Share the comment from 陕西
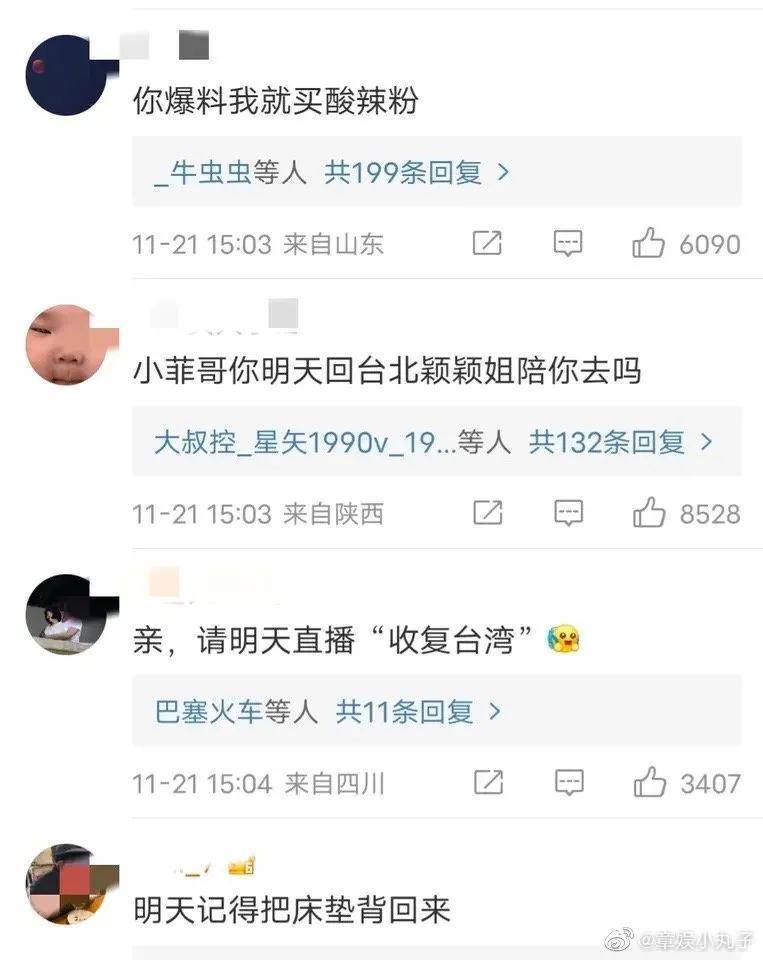763x960 pixels. point(487,513)
